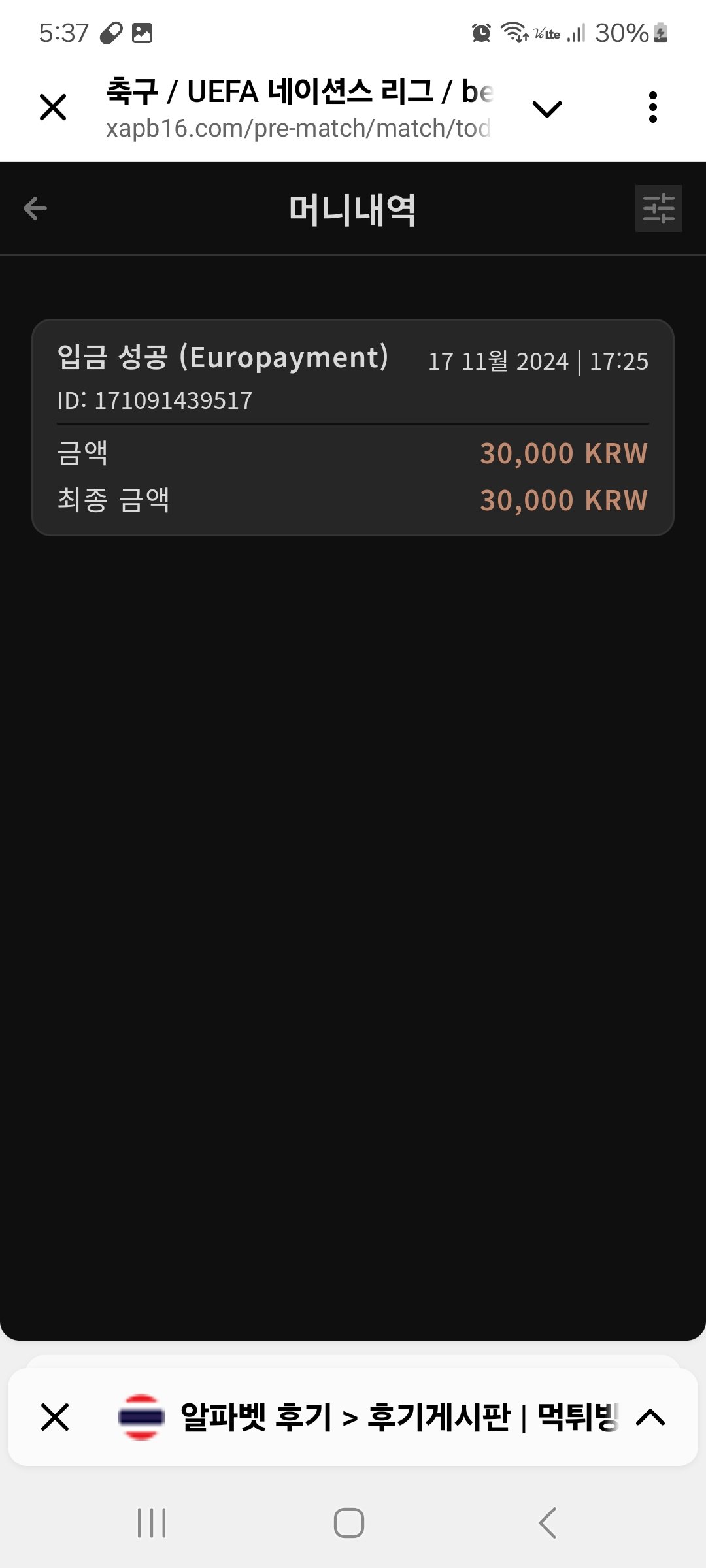Go to the home screen
706x1568 pixels.
[x=349, y=1523]
